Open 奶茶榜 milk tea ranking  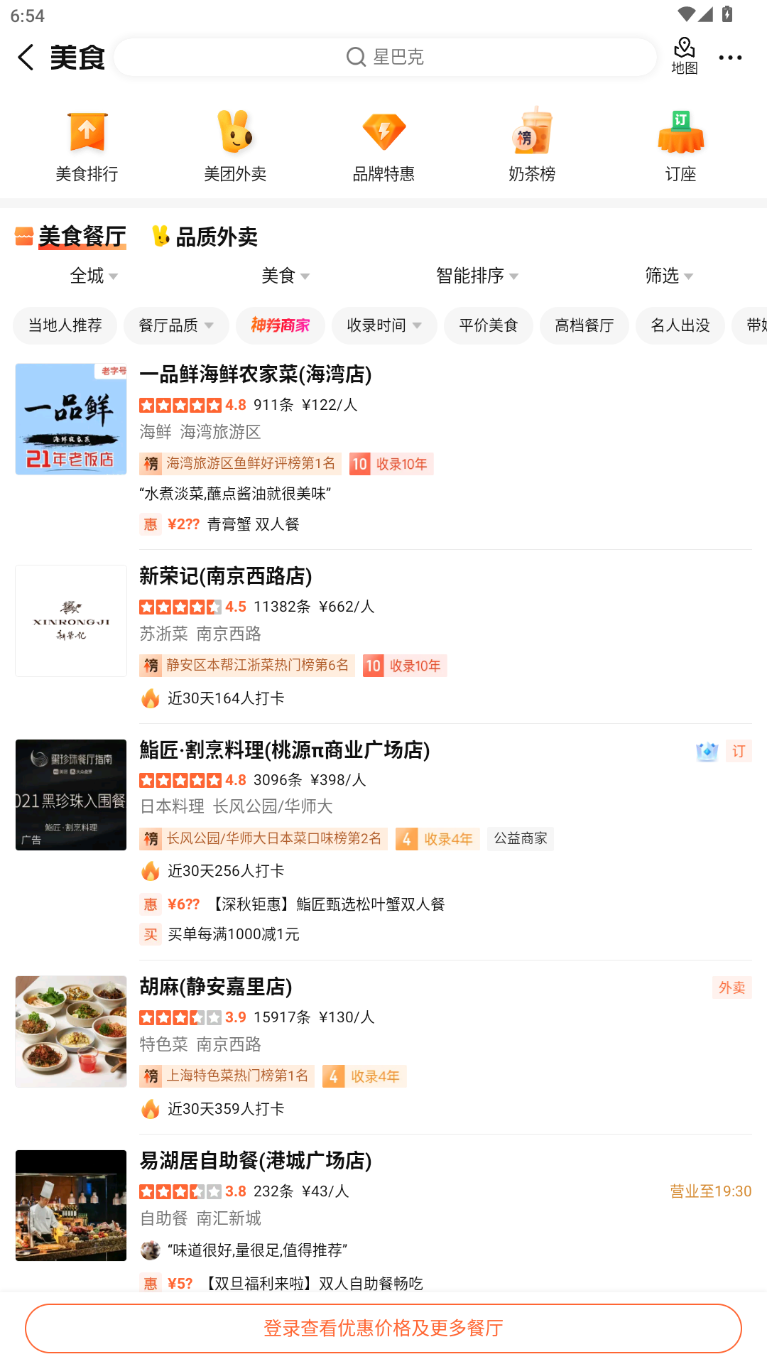(531, 145)
